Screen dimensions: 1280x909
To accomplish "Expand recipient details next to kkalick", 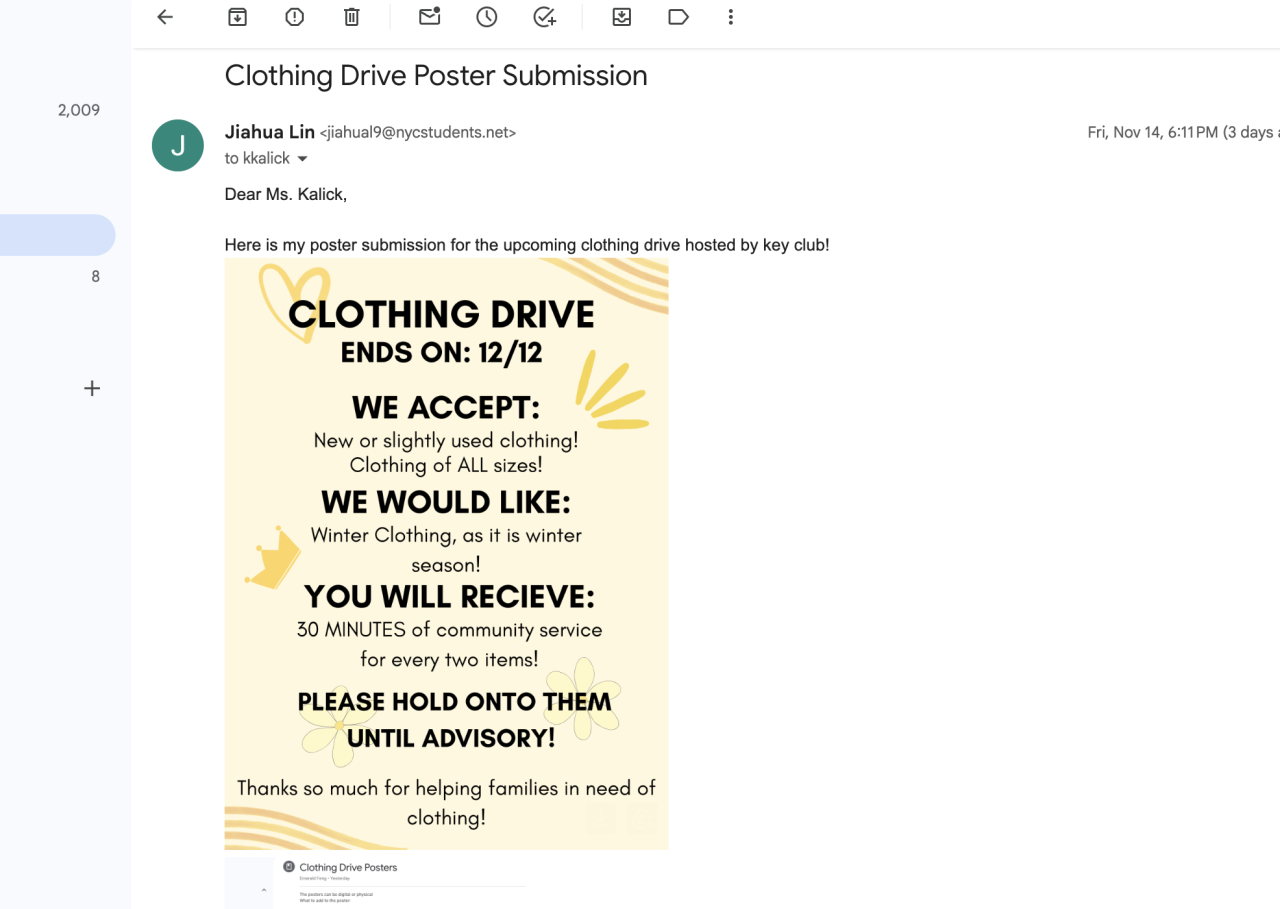I will (x=302, y=159).
